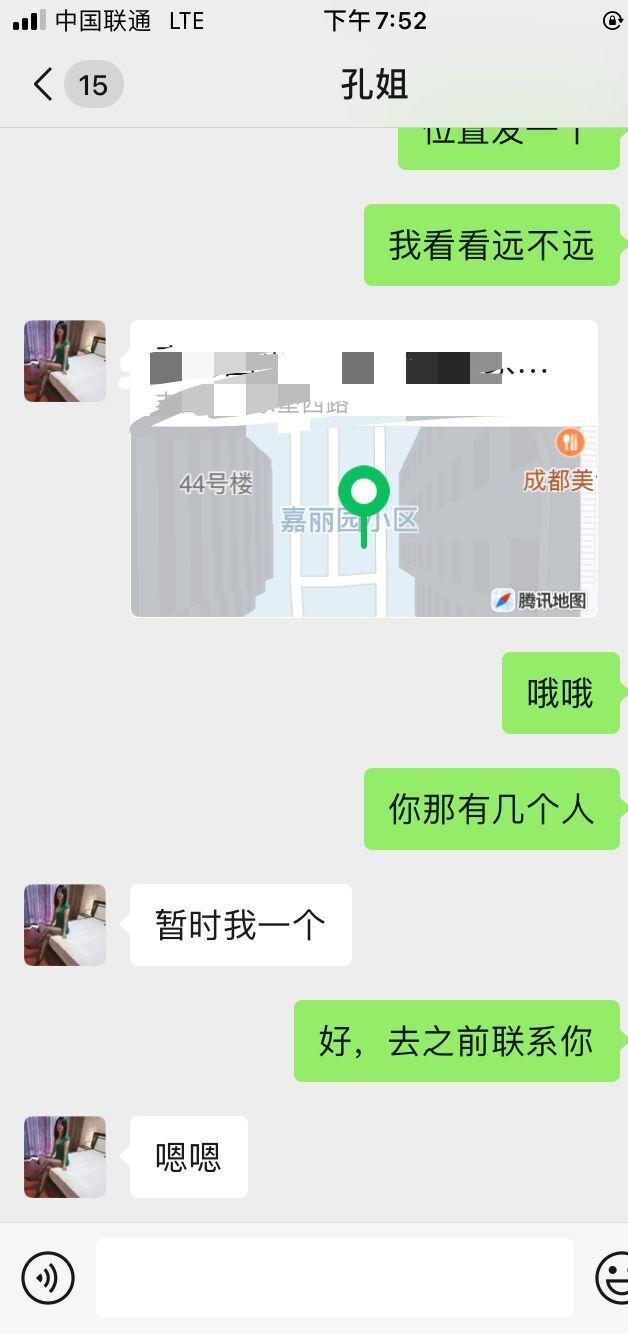The width and height of the screenshot is (628, 1334).
Task: View profile via avatar beside 暂时我一个
Action: point(65,925)
